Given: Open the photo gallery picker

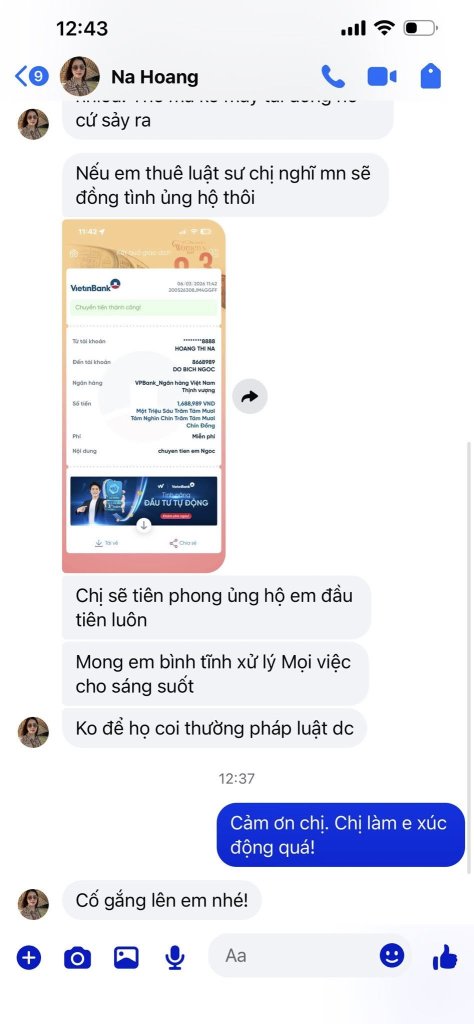Looking at the screenshot, I should [x=126, y=957].
